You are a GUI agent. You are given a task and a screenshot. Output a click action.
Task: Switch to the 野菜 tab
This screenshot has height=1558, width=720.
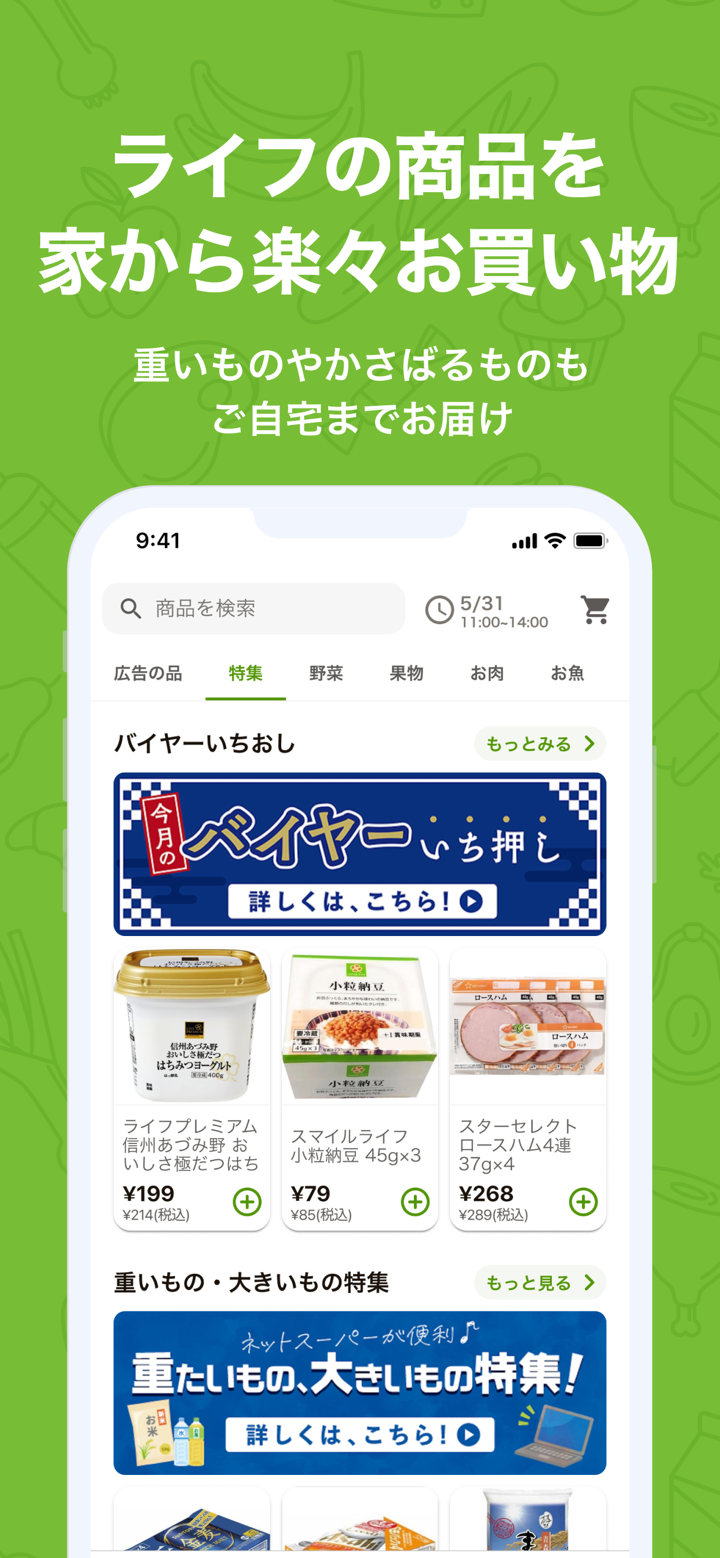327,674
